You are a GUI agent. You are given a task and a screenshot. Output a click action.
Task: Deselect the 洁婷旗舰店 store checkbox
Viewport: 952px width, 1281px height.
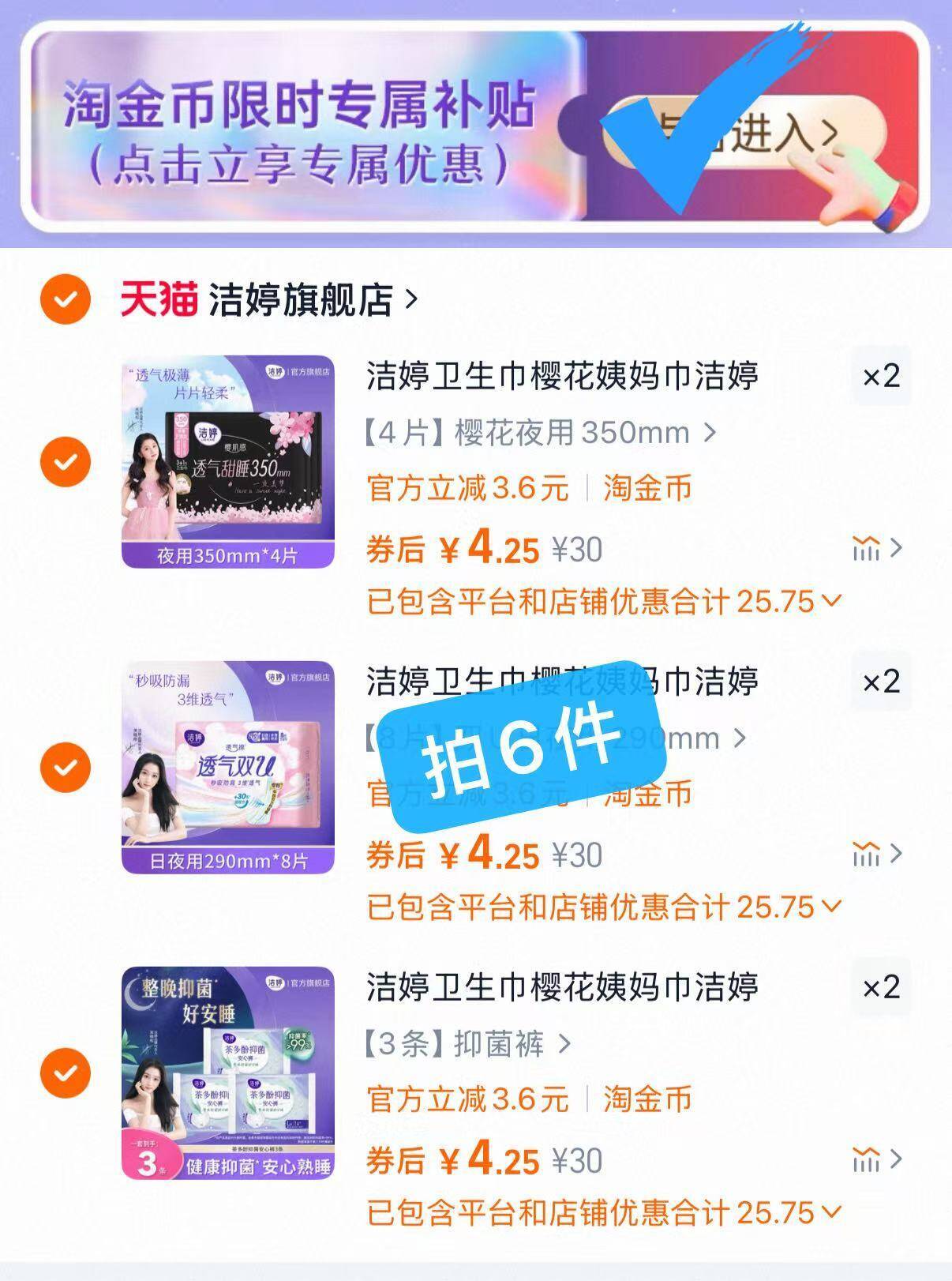coord(63,300)
